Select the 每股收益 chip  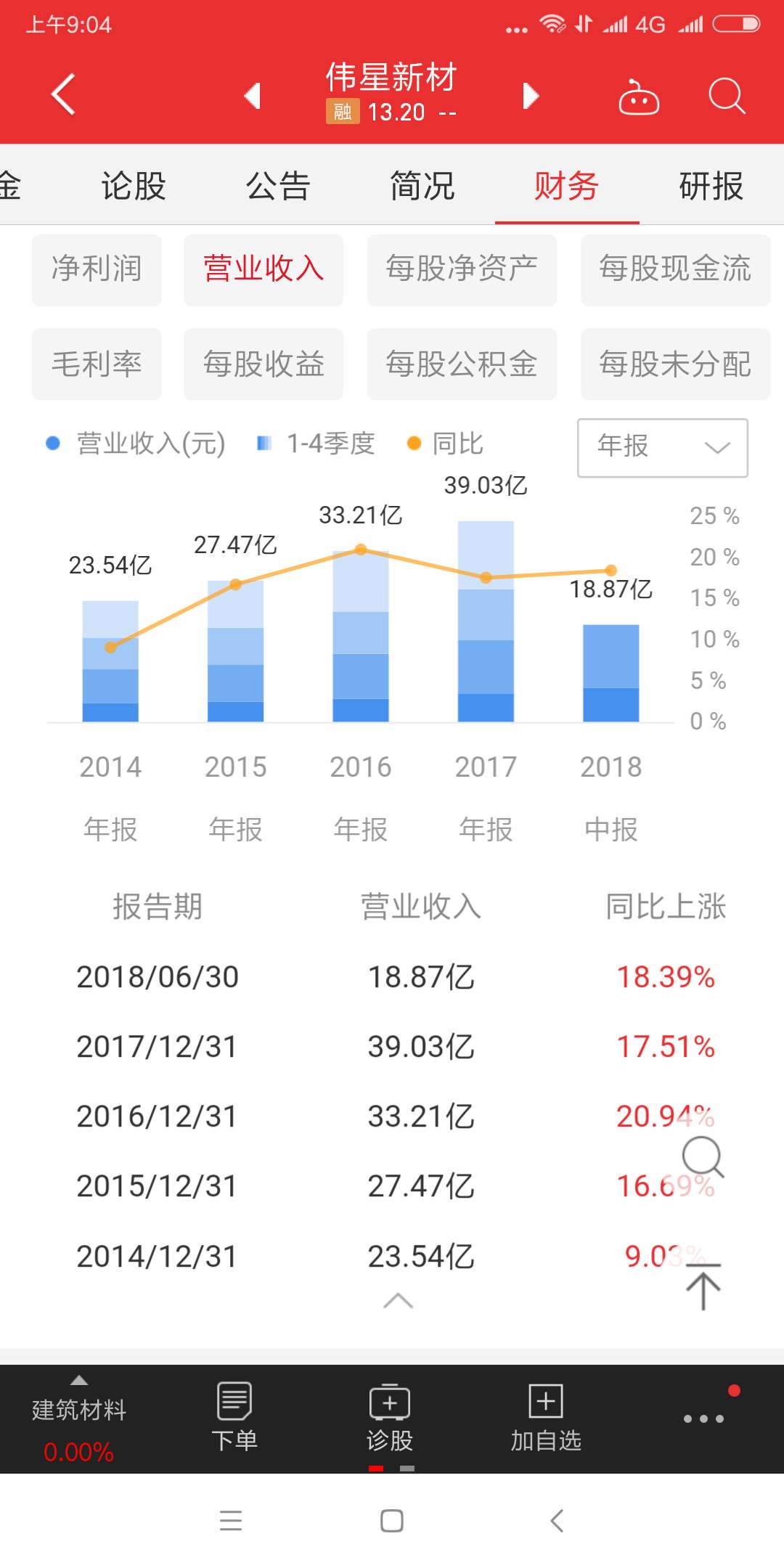264,364
